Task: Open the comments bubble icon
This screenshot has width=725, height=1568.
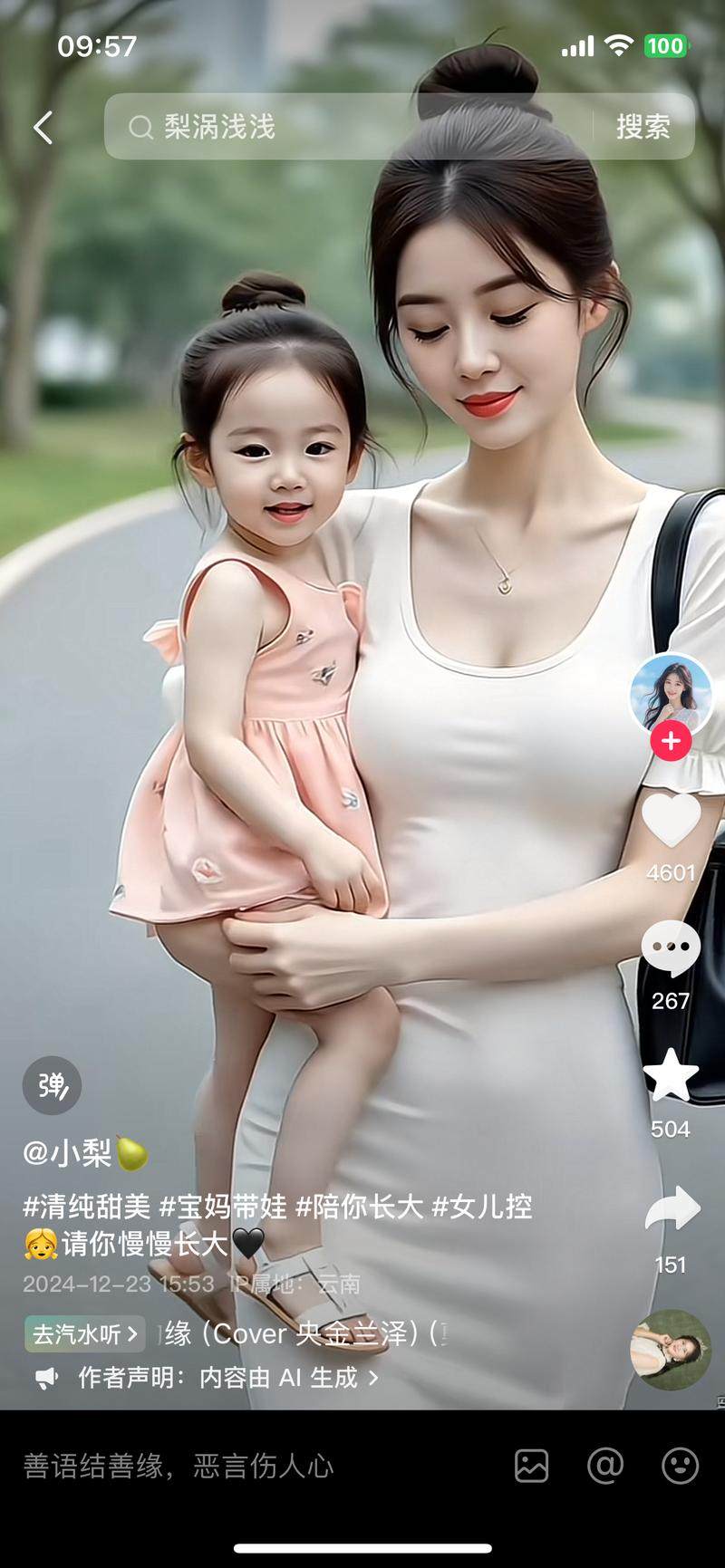Action: click(671, 948)
